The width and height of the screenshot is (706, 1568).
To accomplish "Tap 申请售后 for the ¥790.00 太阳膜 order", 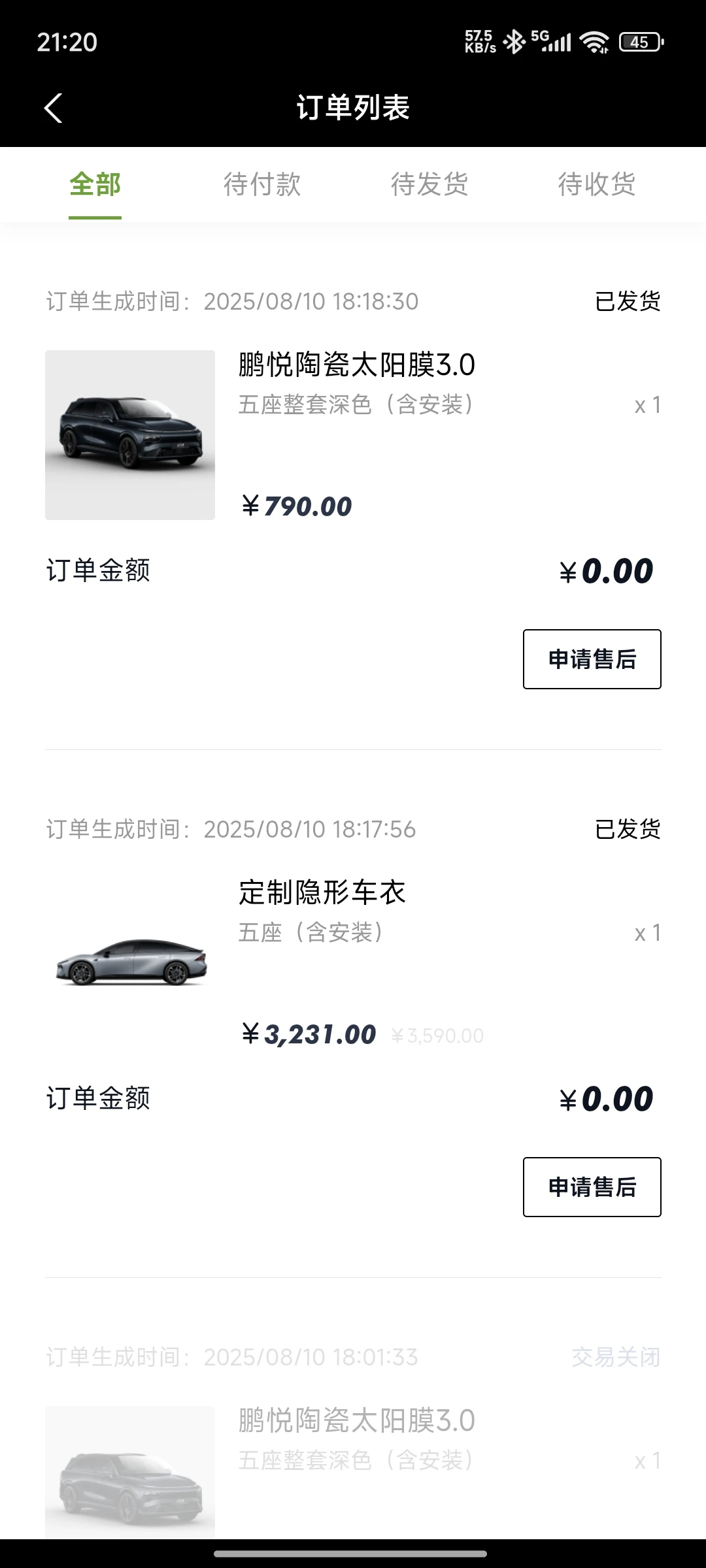I will point(592,659).
